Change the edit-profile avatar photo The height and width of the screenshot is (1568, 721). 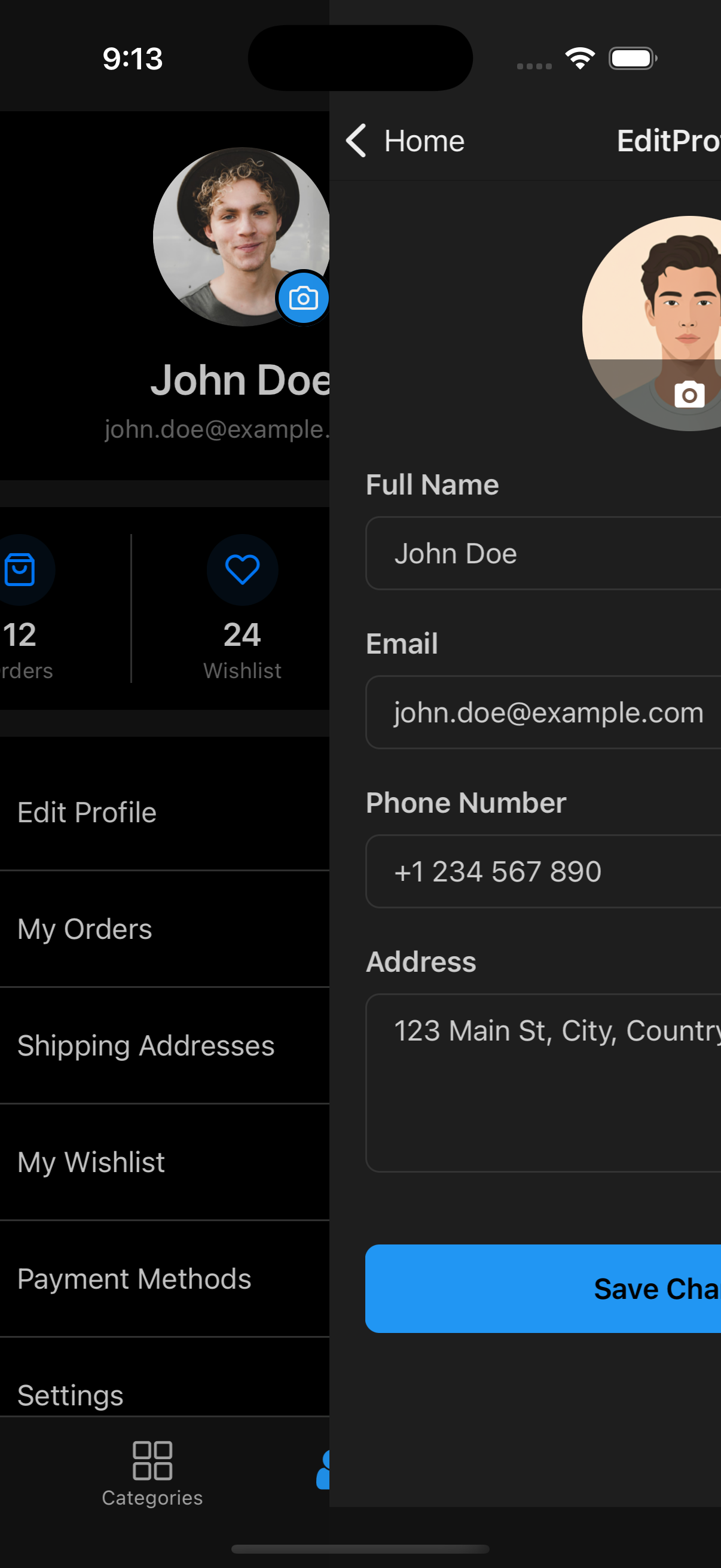tap(689, 395)
